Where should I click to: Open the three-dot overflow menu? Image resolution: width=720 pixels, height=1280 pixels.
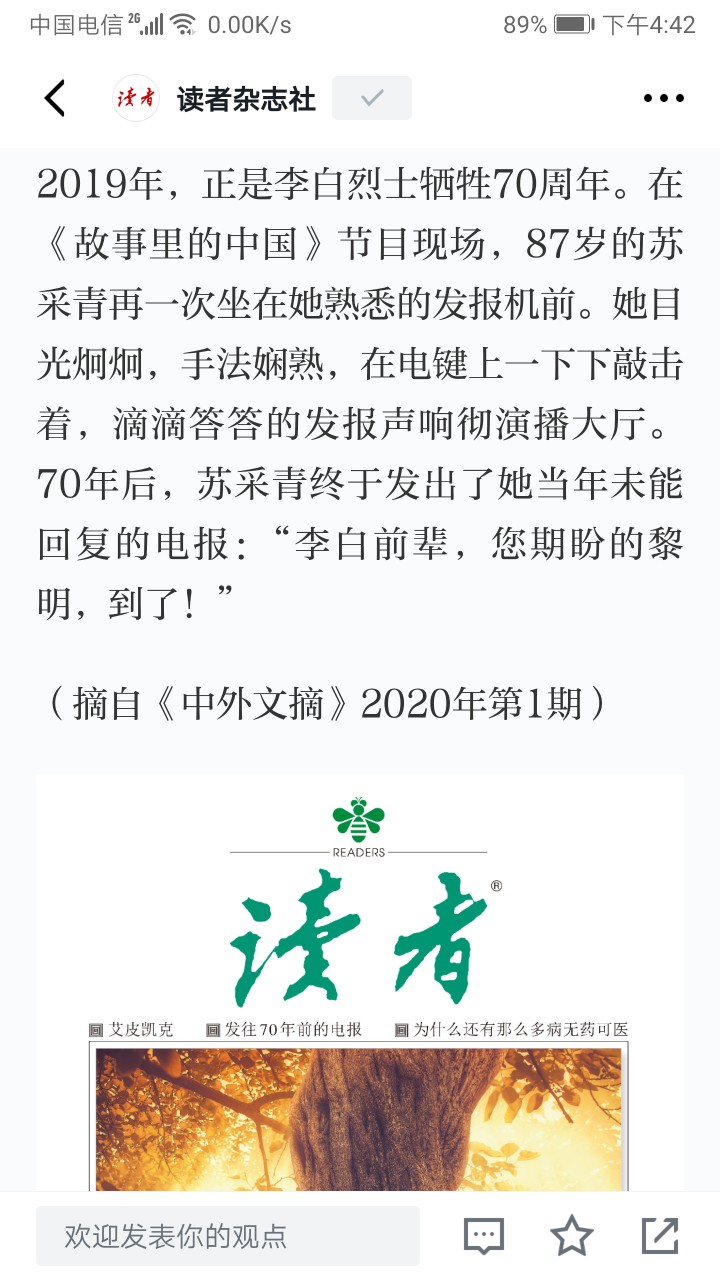pyautogui.click(x=664, y=98)
